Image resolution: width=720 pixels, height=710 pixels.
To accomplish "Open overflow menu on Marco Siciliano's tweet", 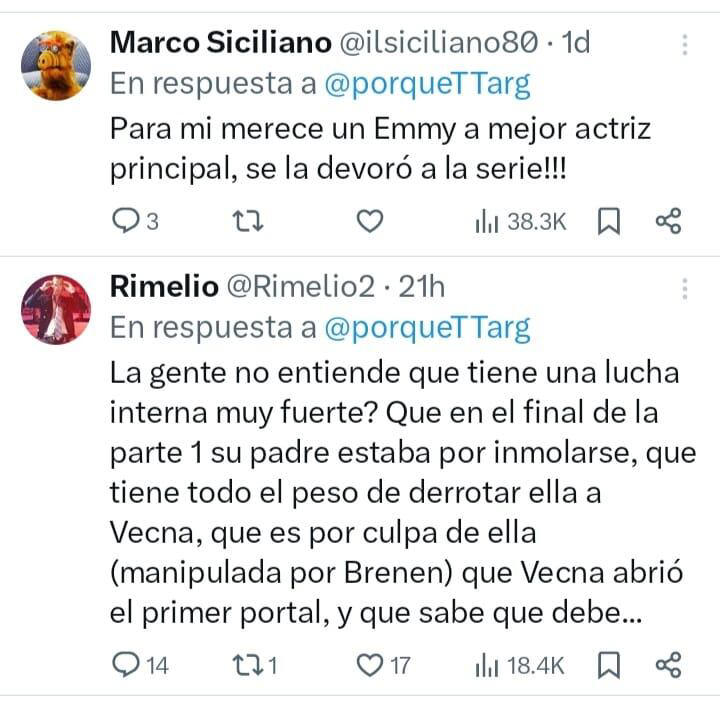I will pyautogui.click(x=684, y=45).
